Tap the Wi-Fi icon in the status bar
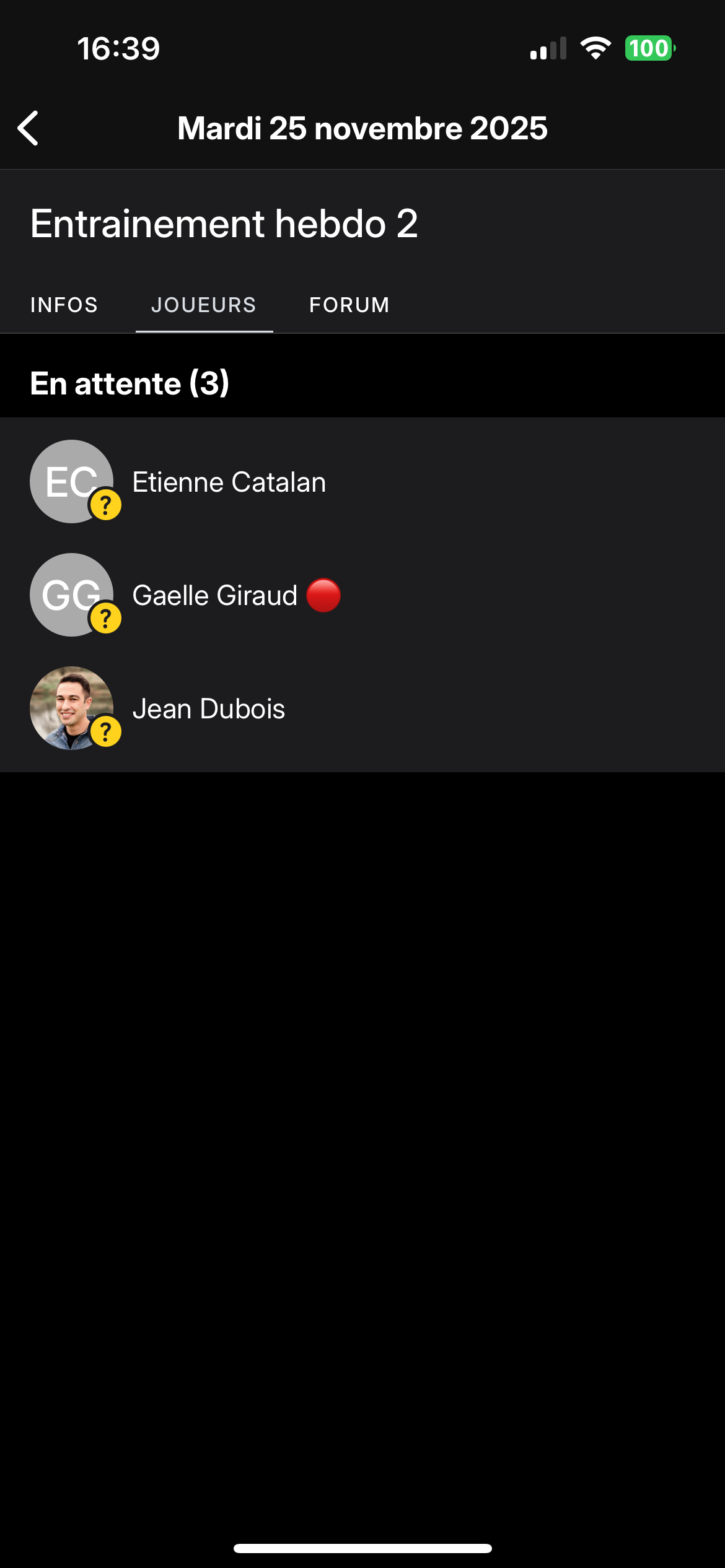Image resolution: width=725 pixels, height=1568 pixels. point(595,50)
